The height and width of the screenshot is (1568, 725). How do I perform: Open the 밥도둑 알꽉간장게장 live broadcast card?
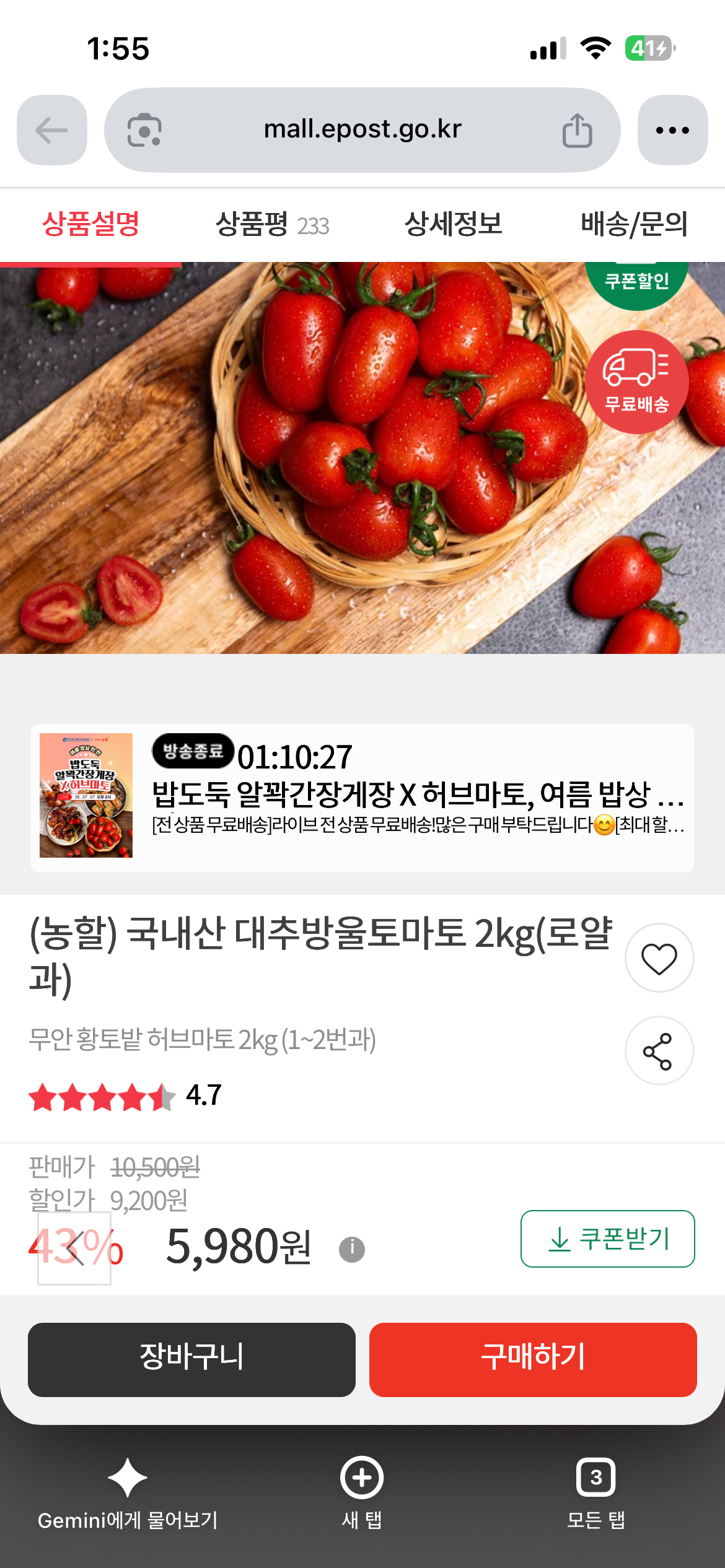coord(362,798)
